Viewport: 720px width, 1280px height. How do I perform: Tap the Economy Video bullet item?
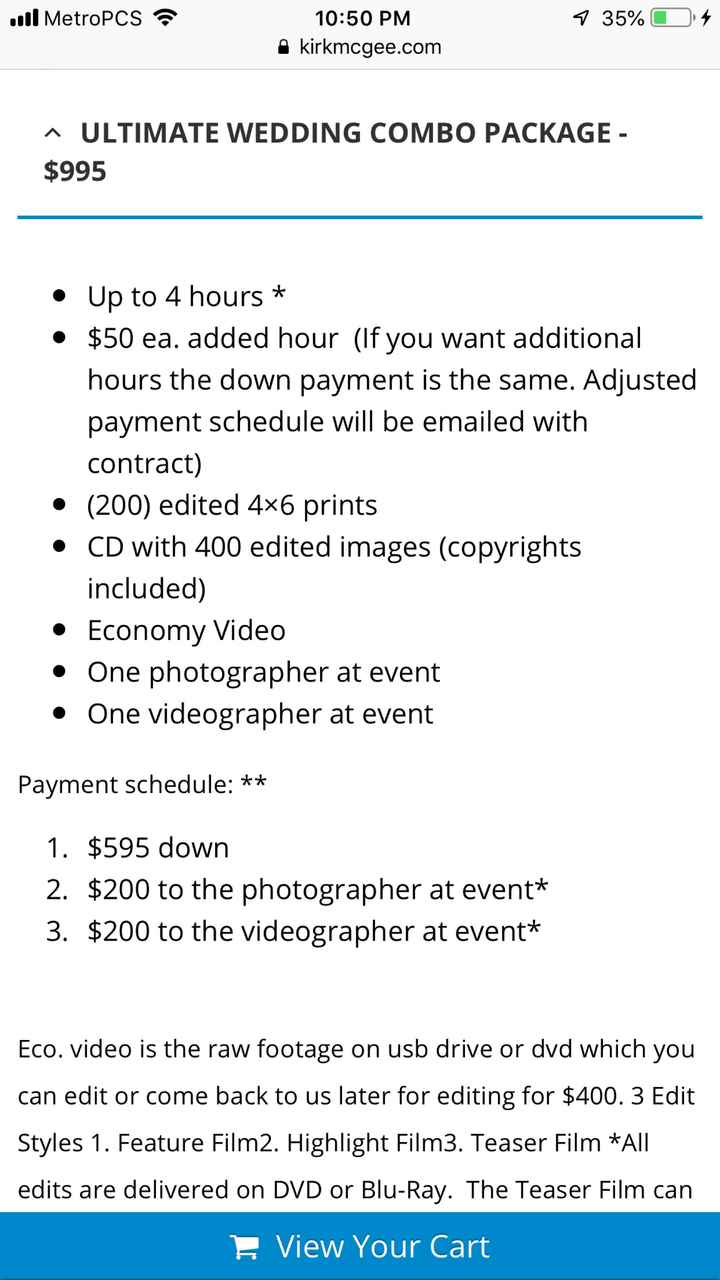pos(186,630)
